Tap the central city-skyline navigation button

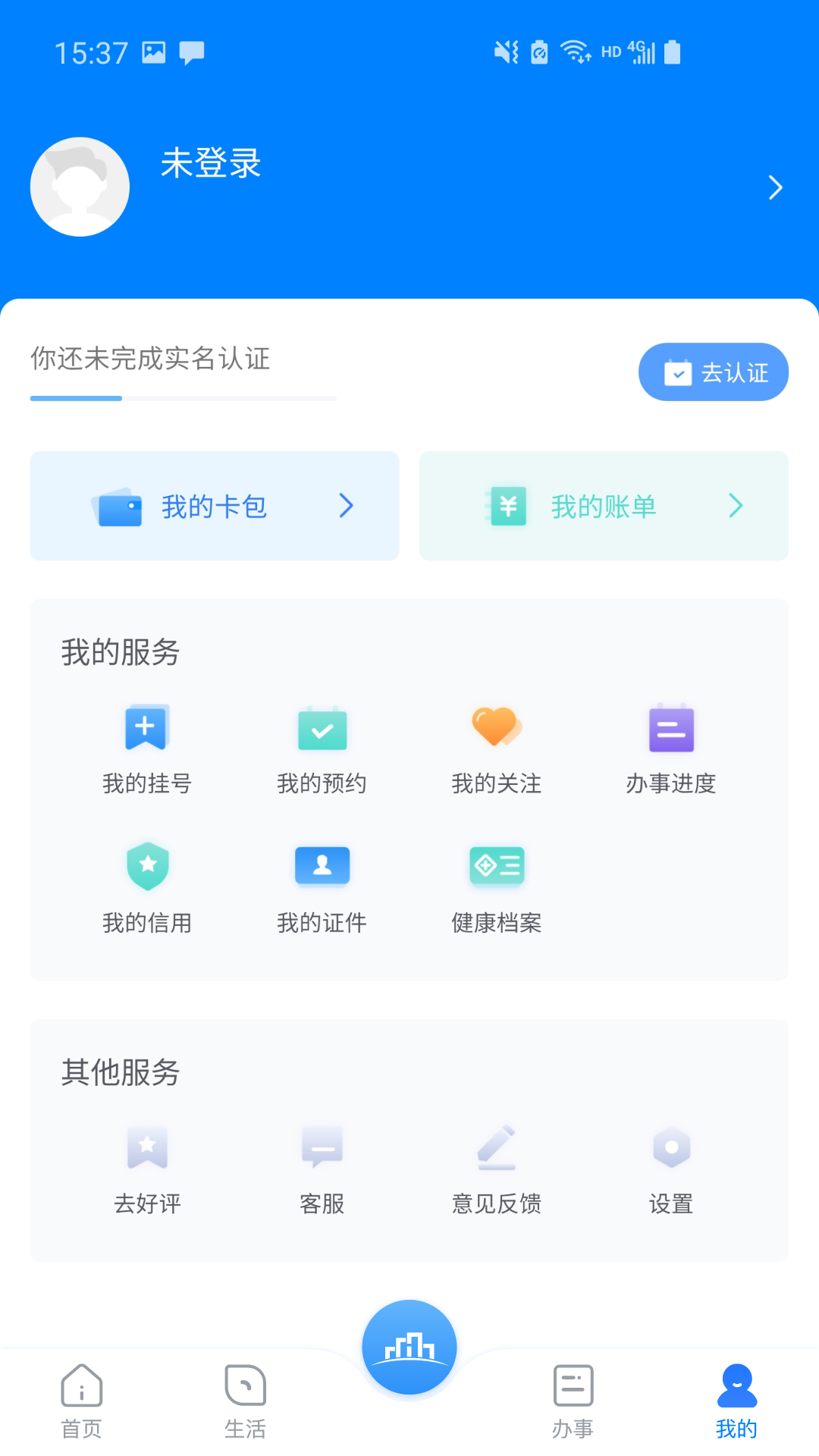409,1346
